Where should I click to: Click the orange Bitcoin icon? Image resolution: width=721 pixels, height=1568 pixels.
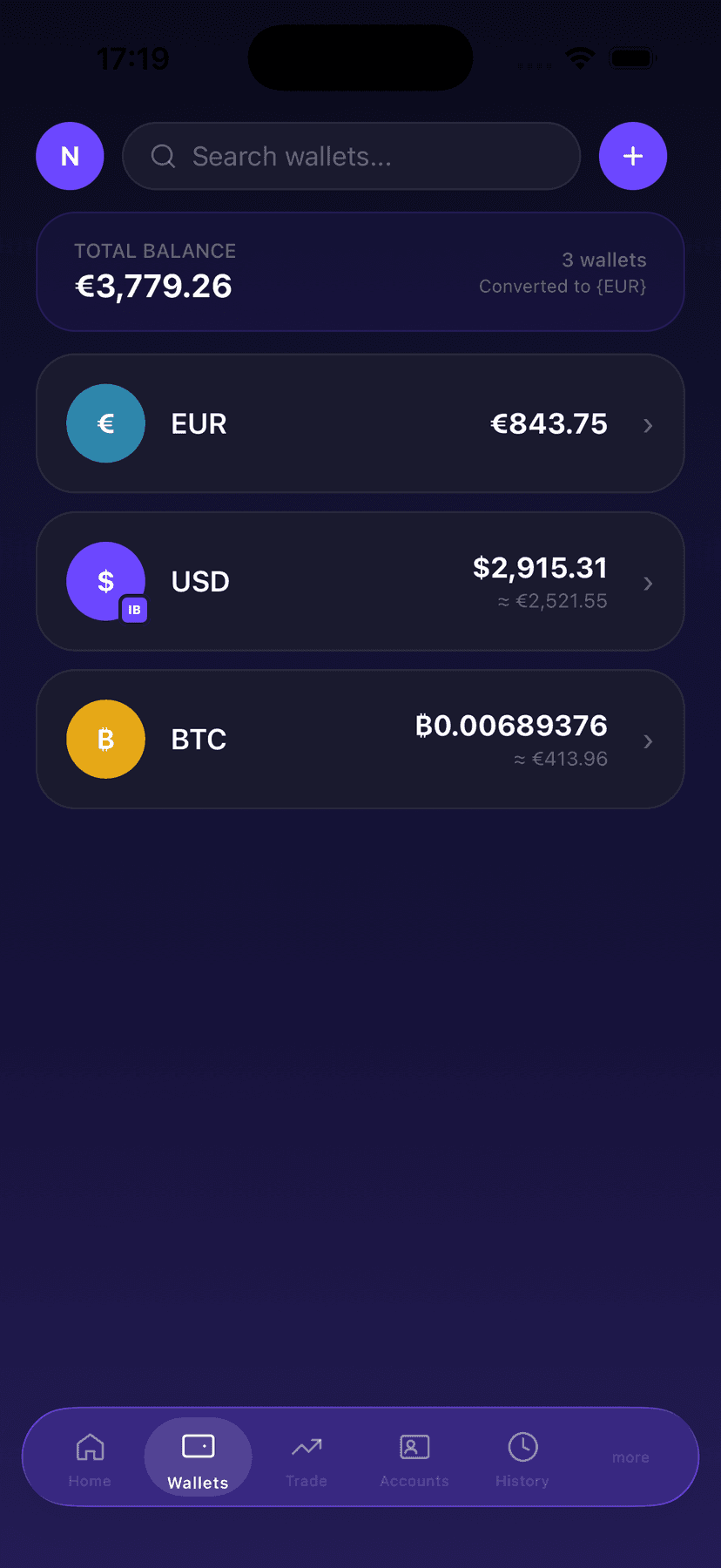105,738
